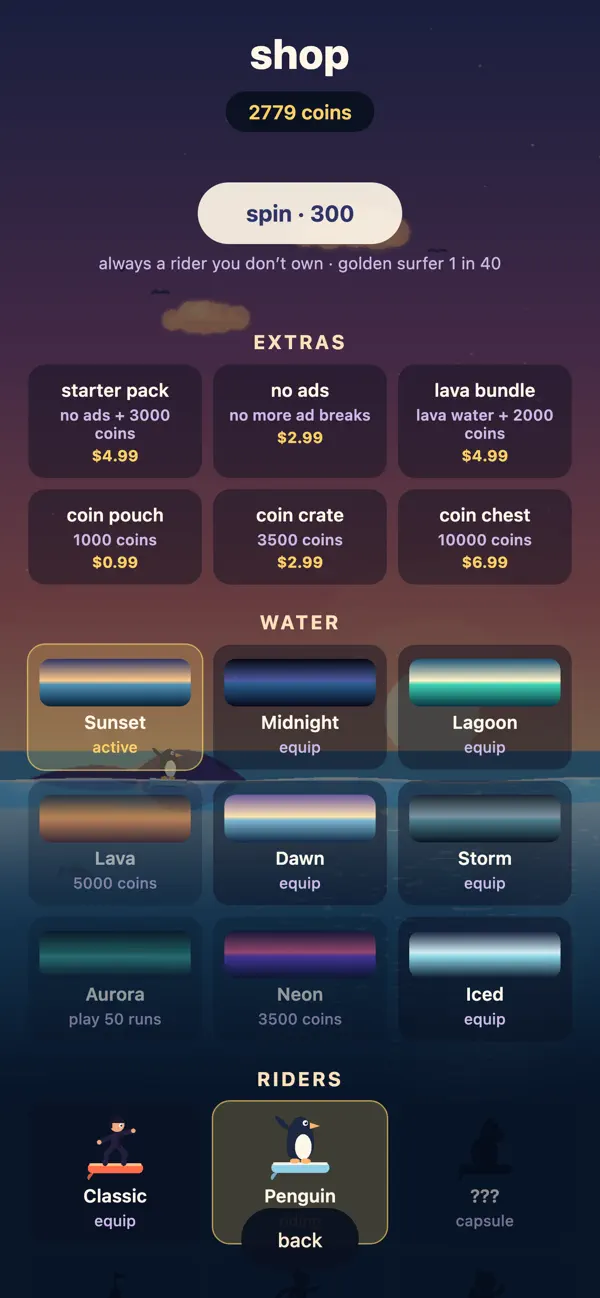Get the coin pouch of 1000 coins
The width and height of the screenshot is (600, 1298).
point(115,537)
